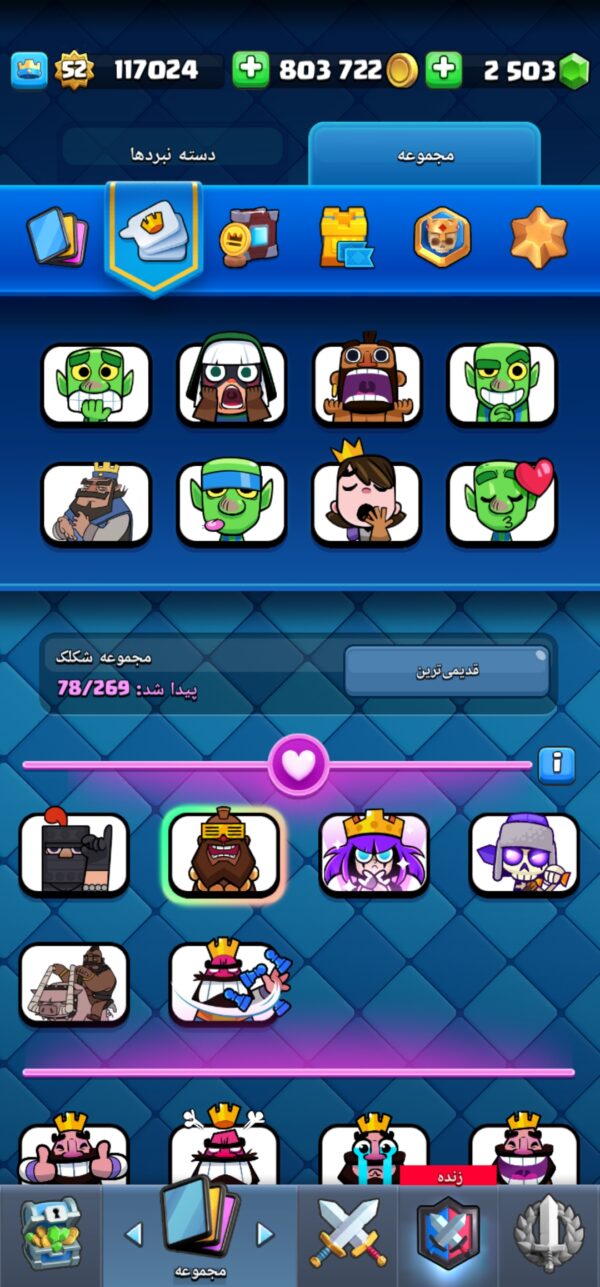Select the black knight thumbs-up emote
600x1287 pixels.
point(74,853)
